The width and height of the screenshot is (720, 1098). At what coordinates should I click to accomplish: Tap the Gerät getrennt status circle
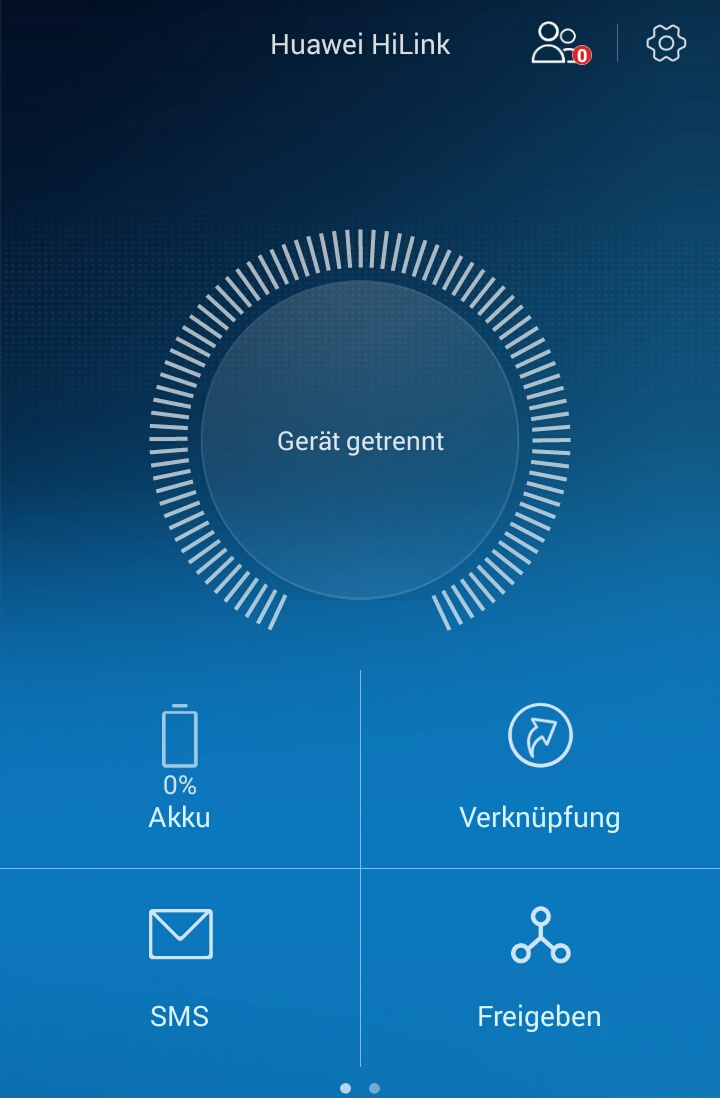[360, 440]
